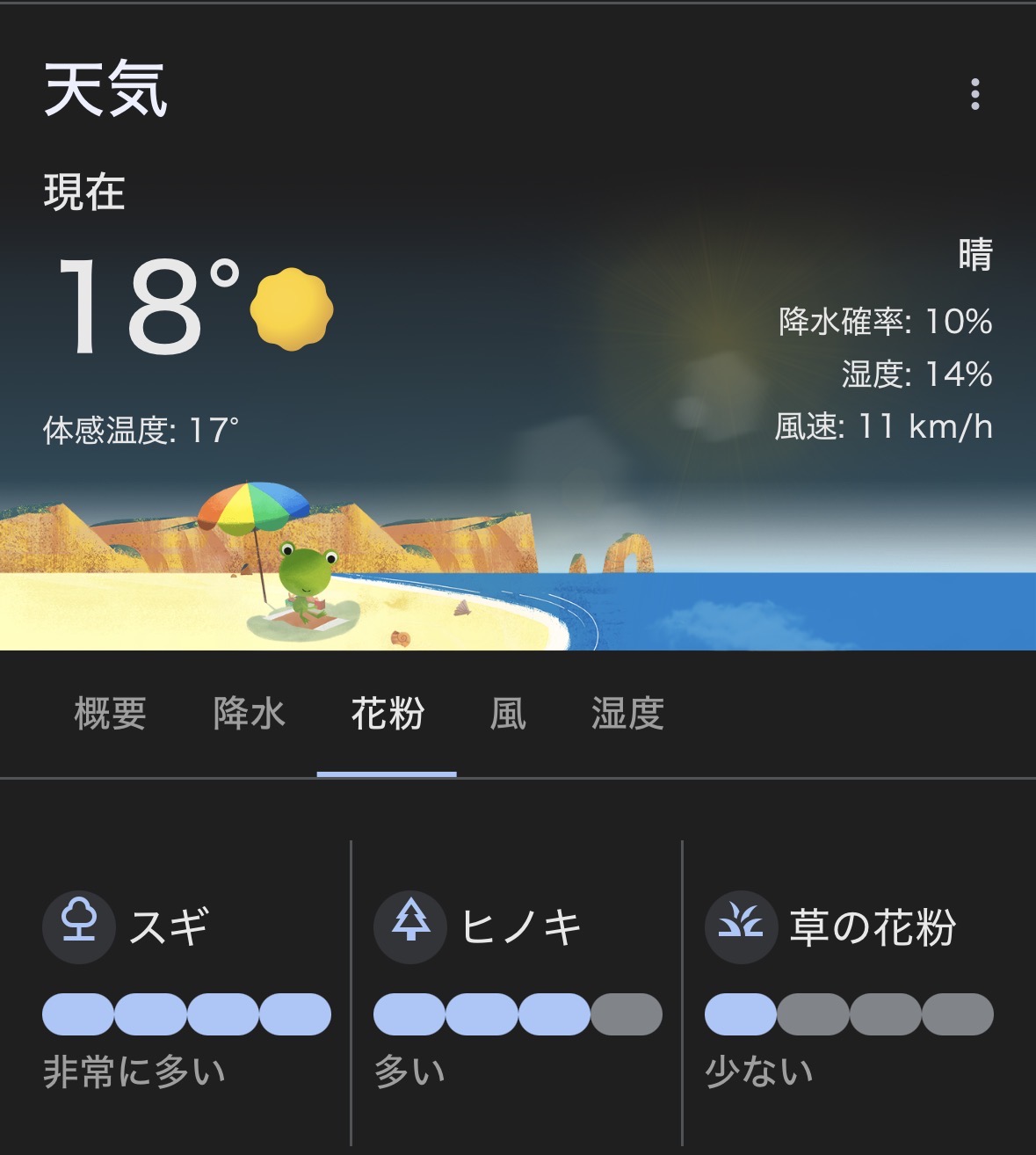Switch to the 概要 tab

[x=110, y=713]
